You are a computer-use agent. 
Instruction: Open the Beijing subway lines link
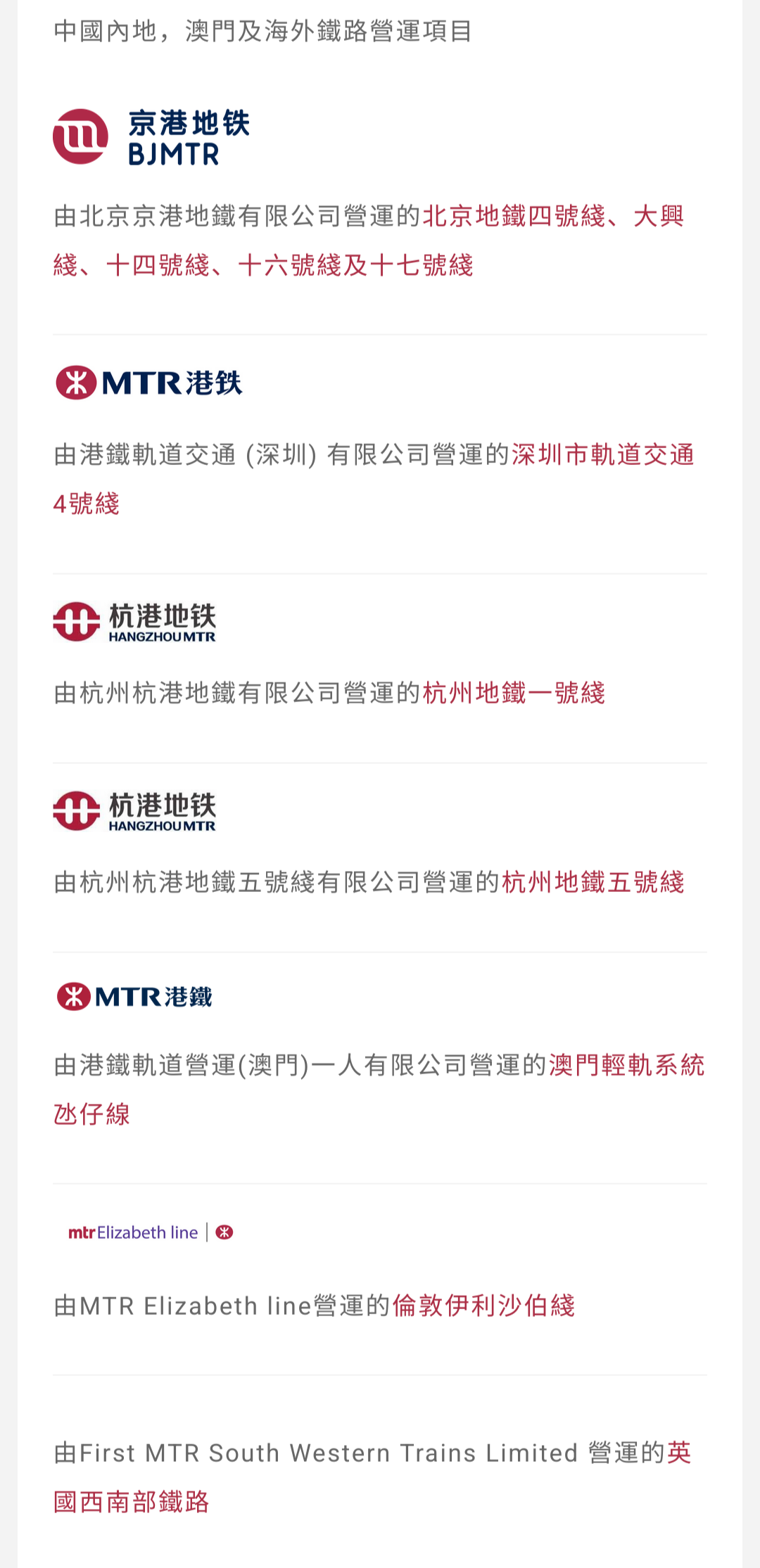[369, 241]
